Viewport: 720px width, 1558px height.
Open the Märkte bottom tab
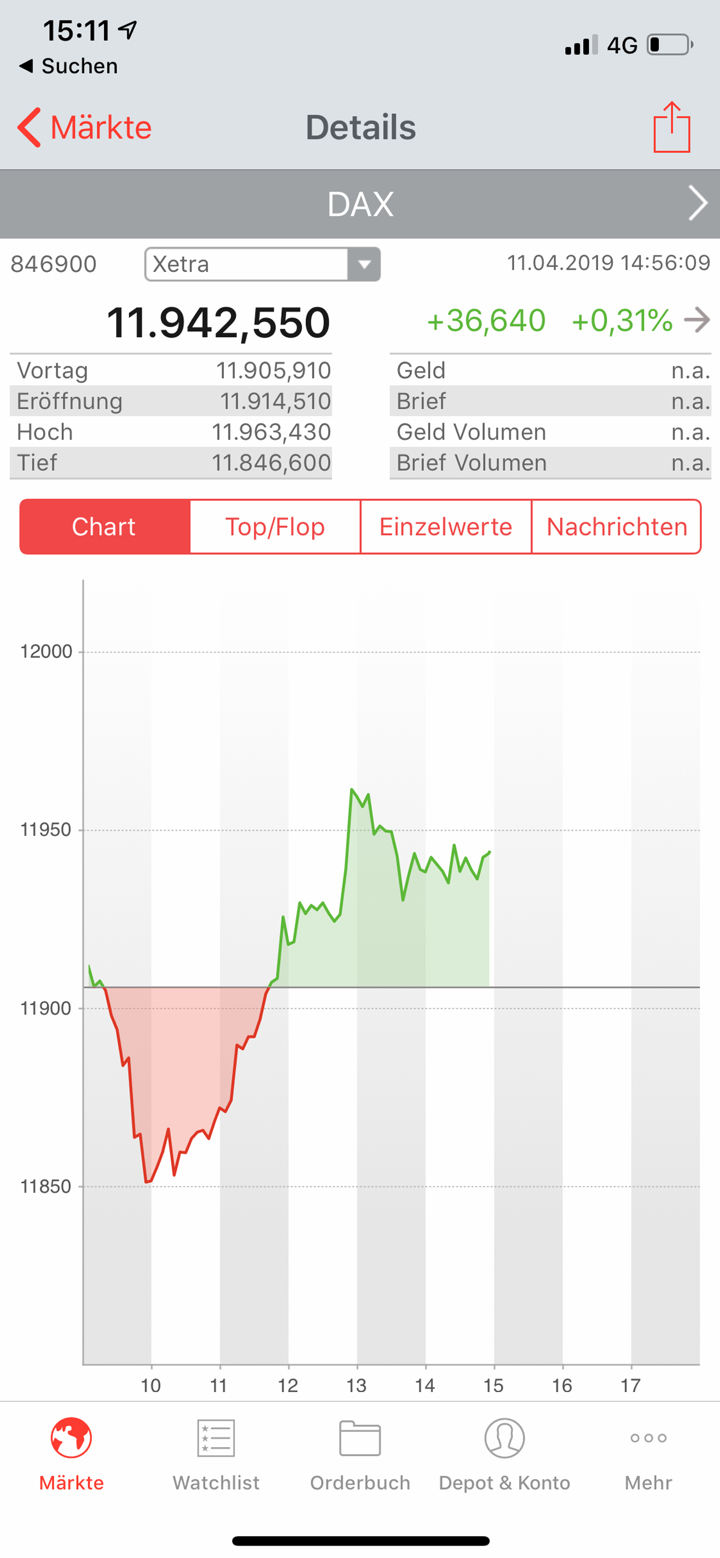(71, 1454)
